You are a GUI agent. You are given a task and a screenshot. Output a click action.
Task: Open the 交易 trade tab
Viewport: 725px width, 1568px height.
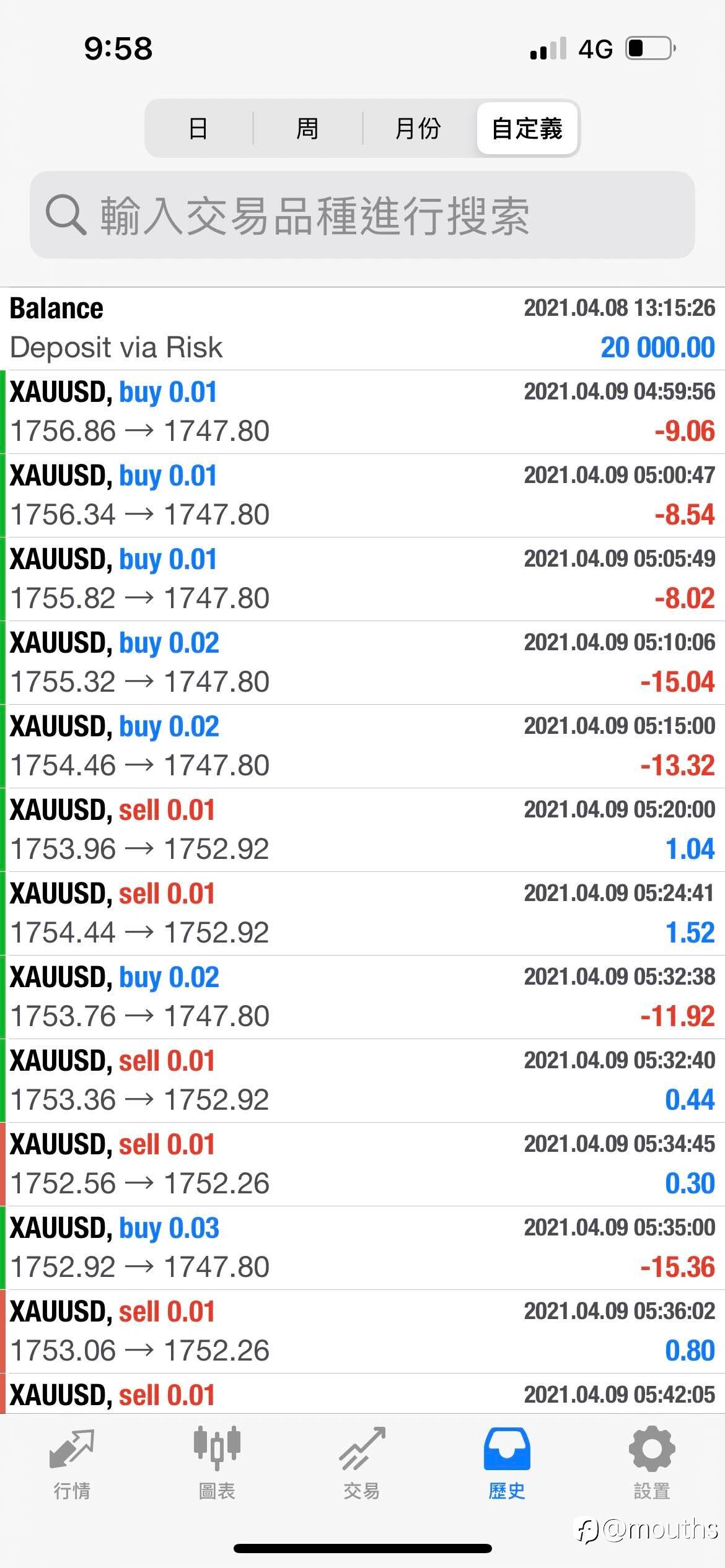[362, 1465]
